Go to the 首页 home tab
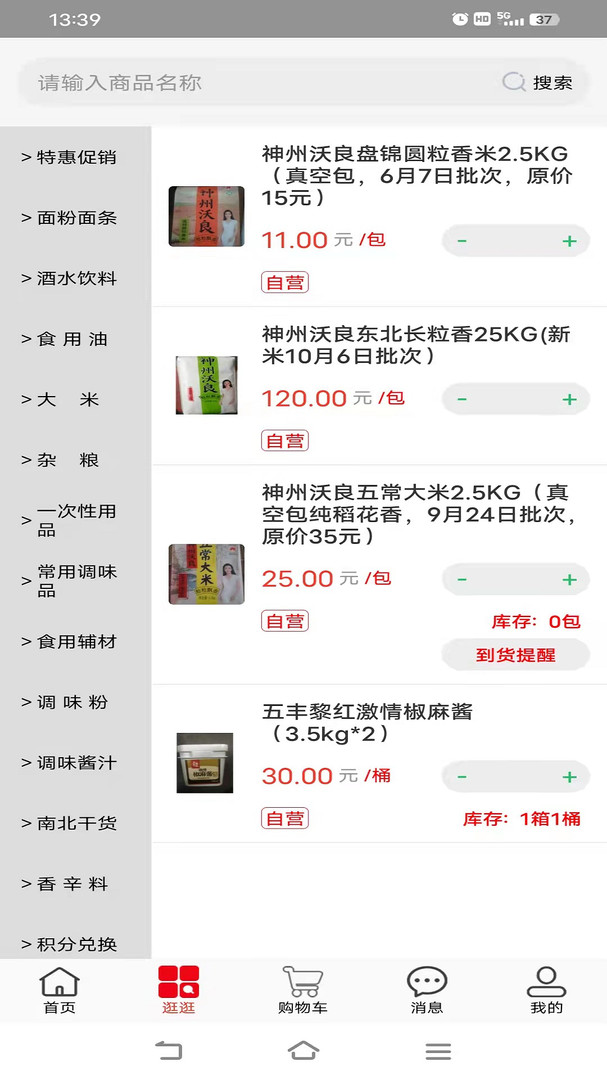Image resolution: width=607 pixels, height=1080 pixels. pos(59,990)
